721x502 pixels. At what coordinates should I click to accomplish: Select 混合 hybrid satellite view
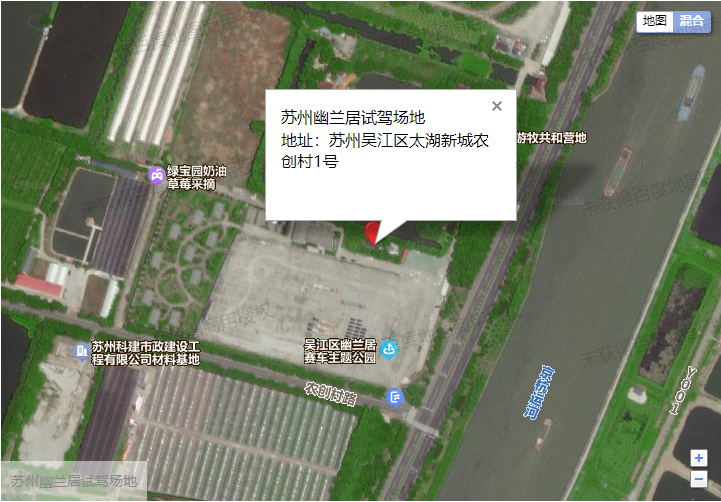691,21
